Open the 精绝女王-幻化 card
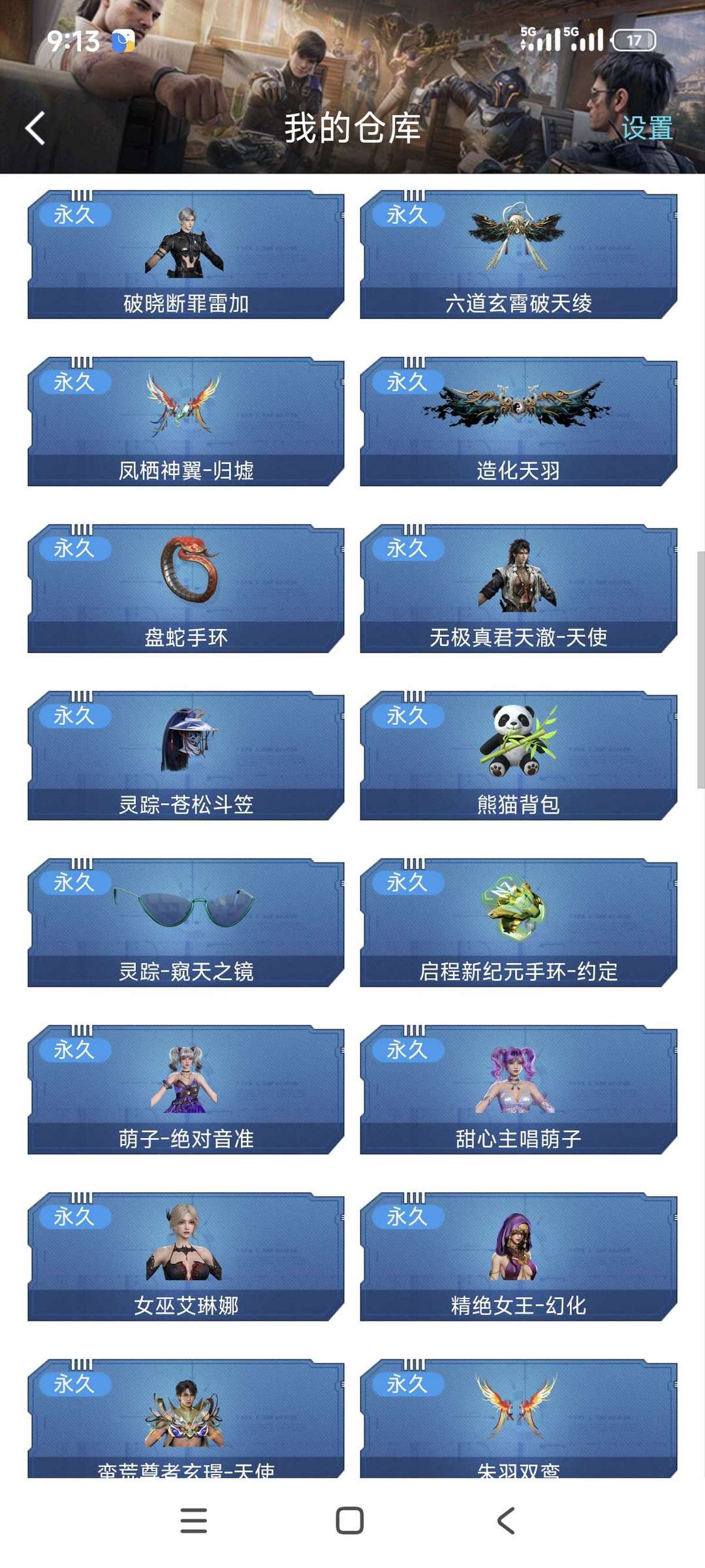The image size is (705, 1568). [x=518, y=1257]
